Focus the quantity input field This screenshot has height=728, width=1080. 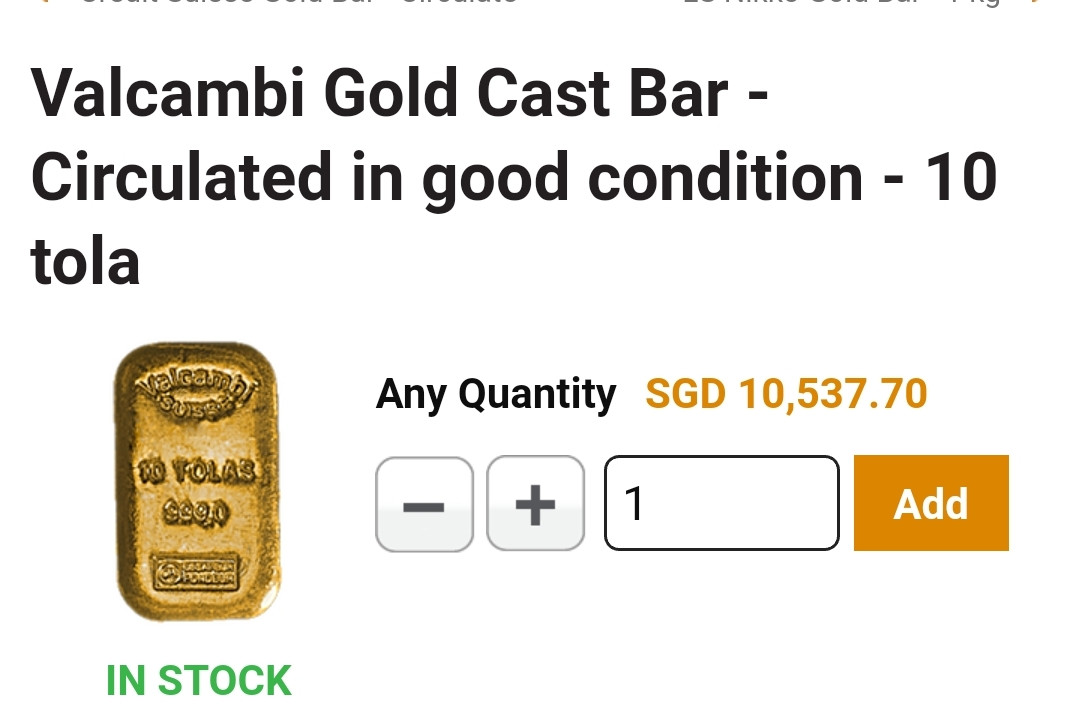coord(721,503)
